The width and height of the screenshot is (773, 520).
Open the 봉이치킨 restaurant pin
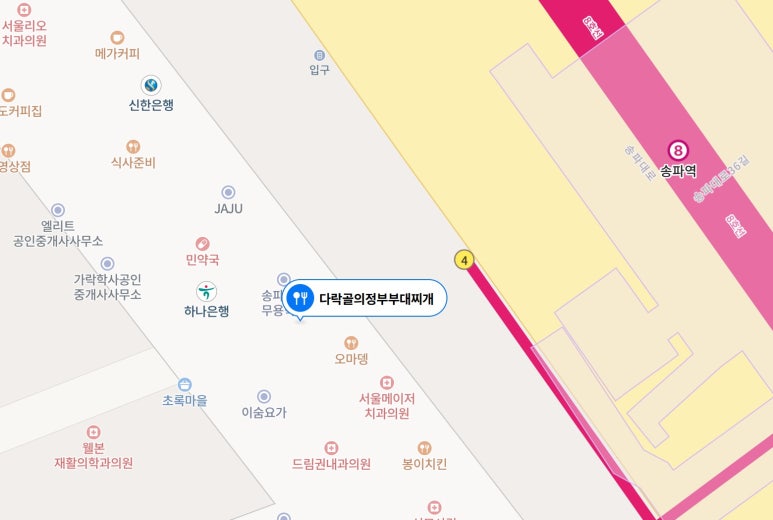click(424, 448)
